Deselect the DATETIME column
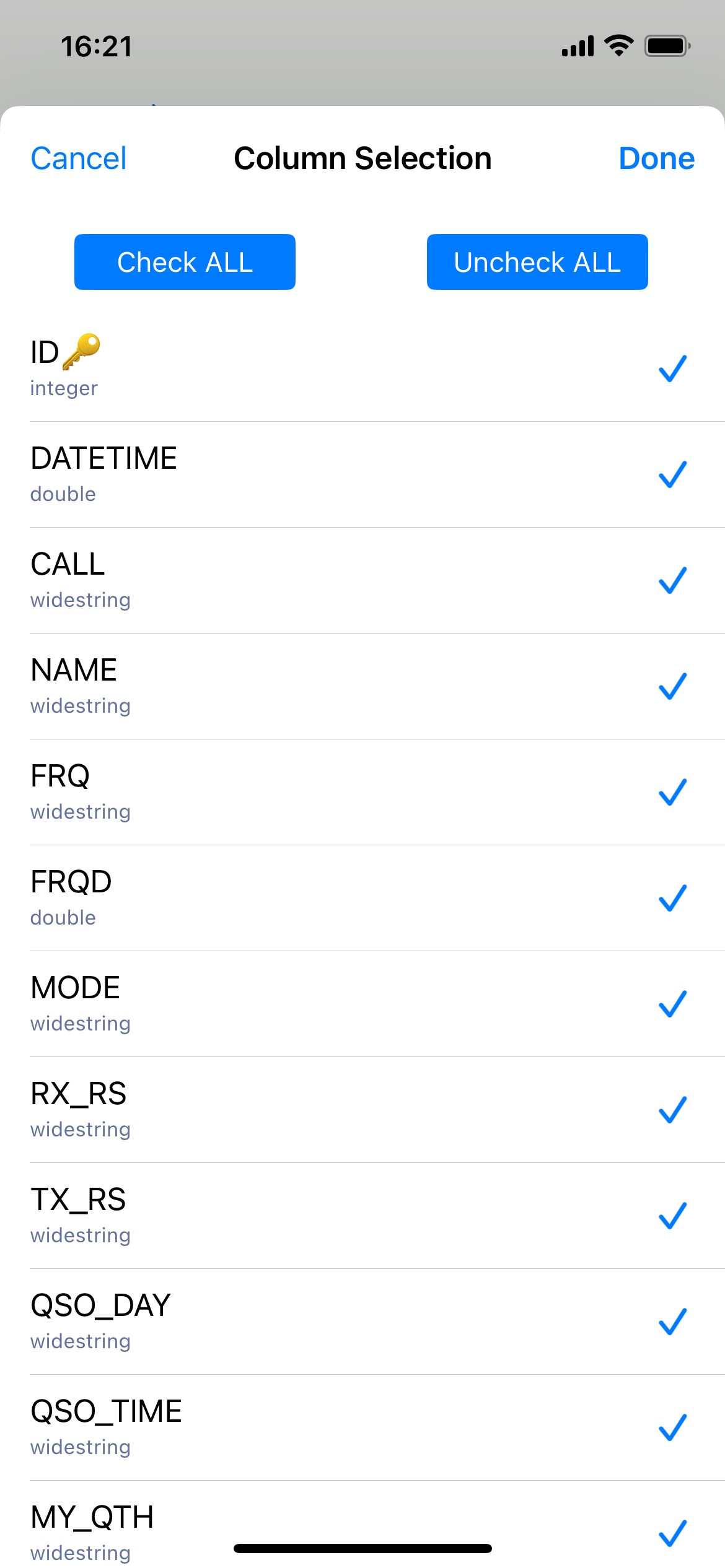 click(x=362, y=475)
